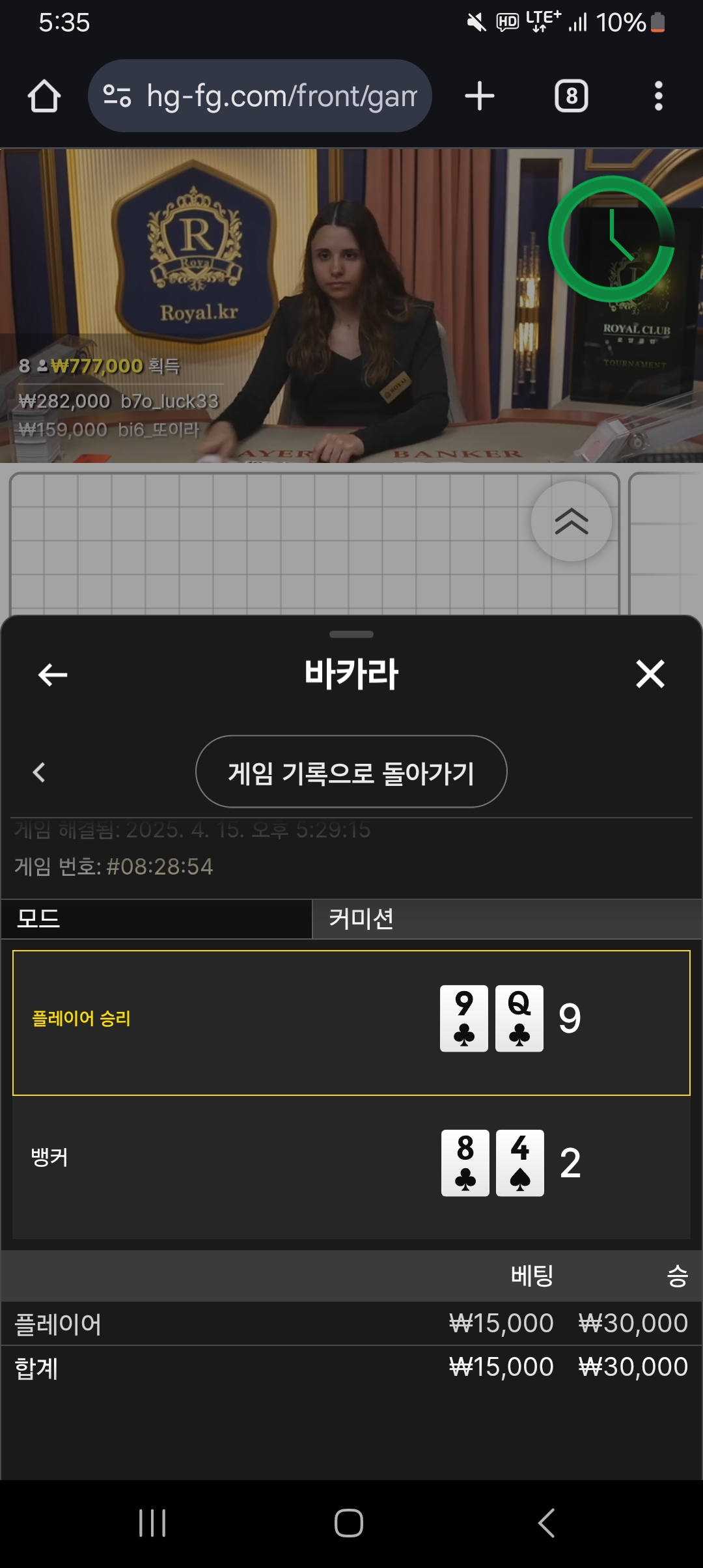Go back with the arrow beside 바카라

(x=53, y=675)
